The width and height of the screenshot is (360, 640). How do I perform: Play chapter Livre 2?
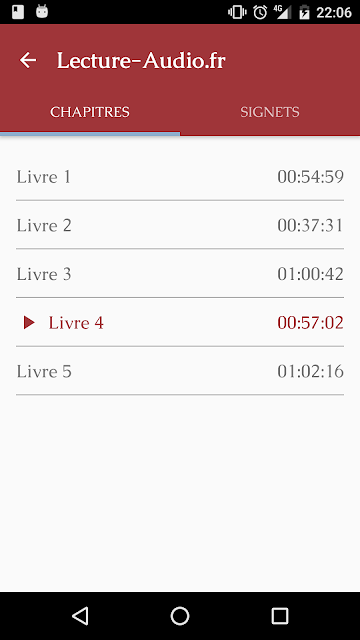click(x=180, y=225)
